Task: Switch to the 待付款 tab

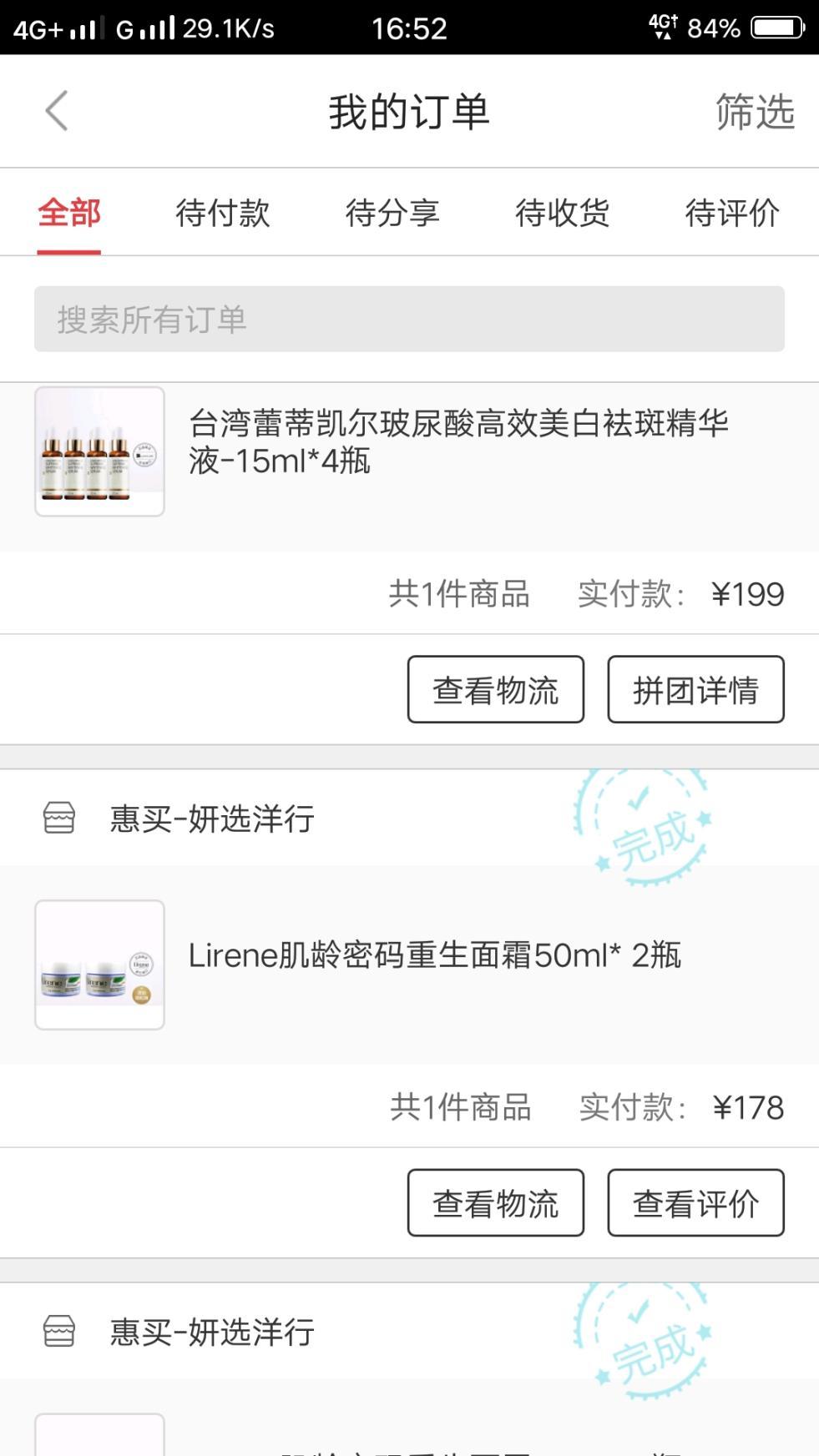Action: click(223, 213)
